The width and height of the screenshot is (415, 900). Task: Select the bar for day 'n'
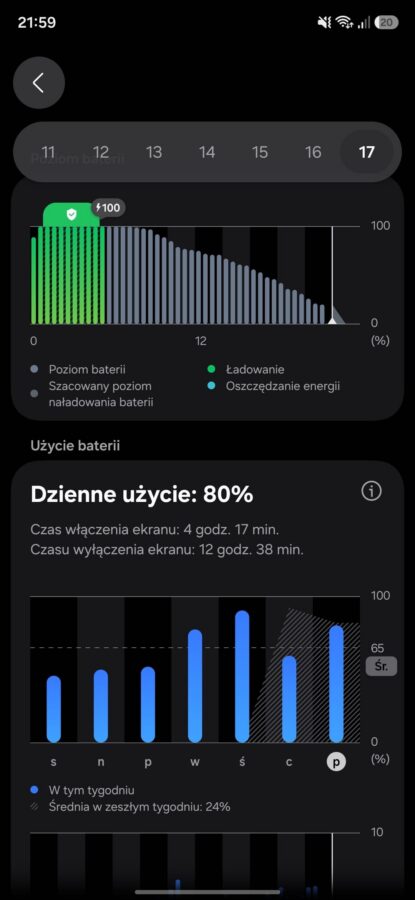pyautogui.click(x=101, y=706)
